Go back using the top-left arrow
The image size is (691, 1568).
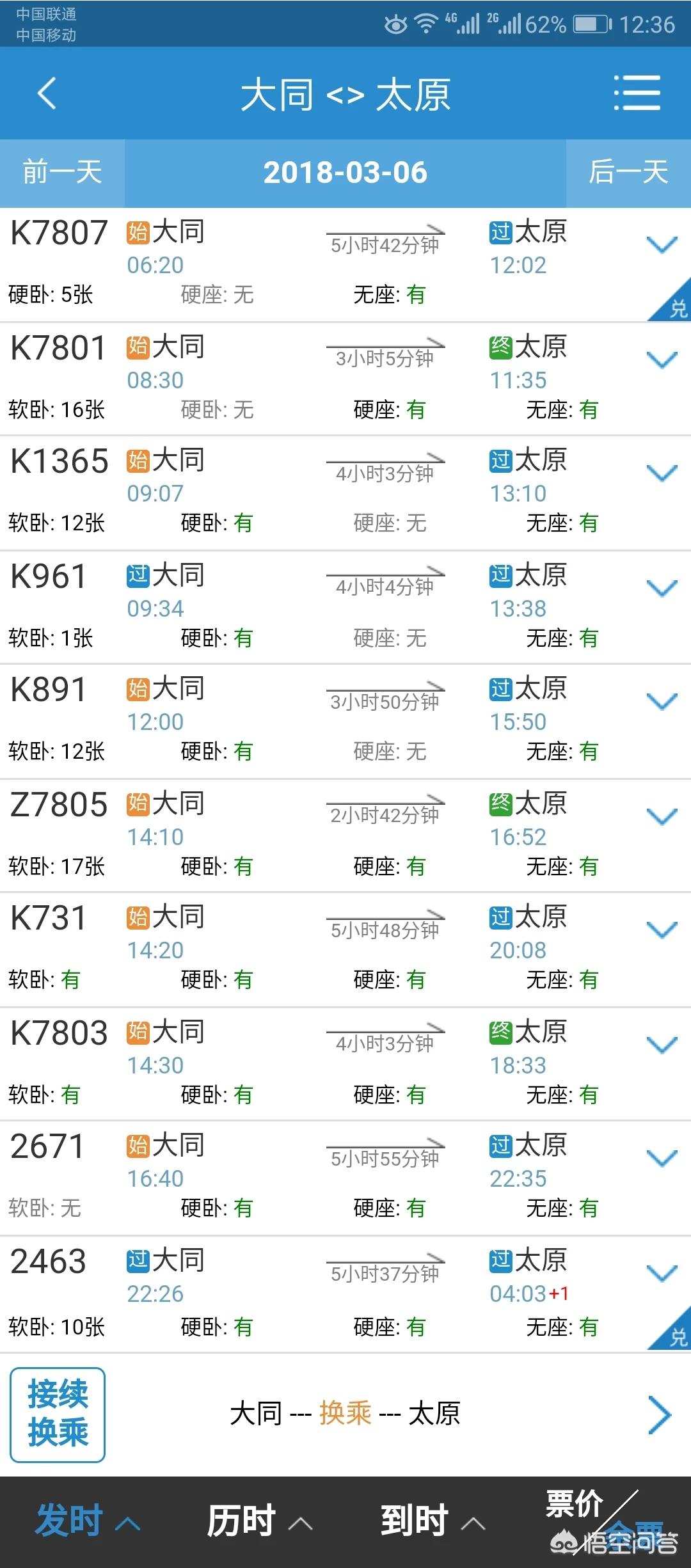click(47, 93)
